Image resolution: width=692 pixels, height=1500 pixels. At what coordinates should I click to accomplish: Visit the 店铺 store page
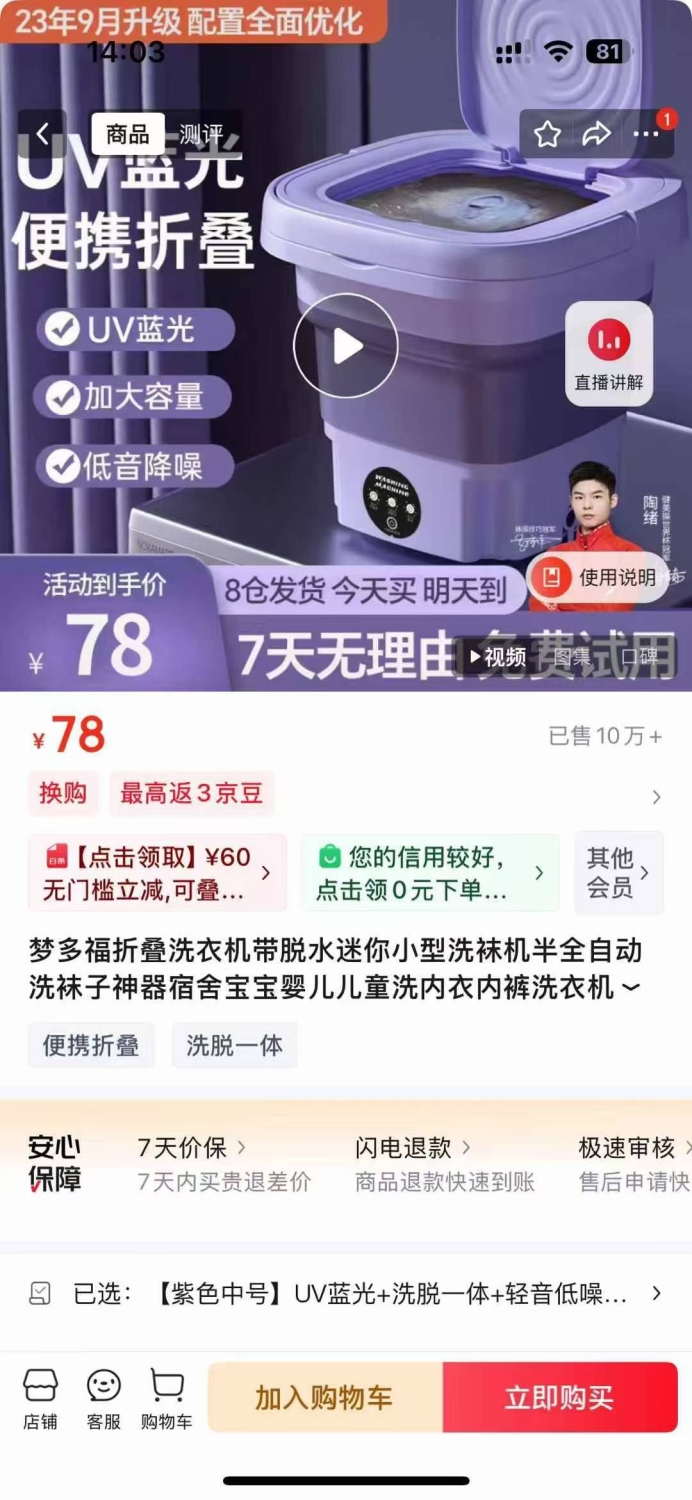[x=41, y=1398]
